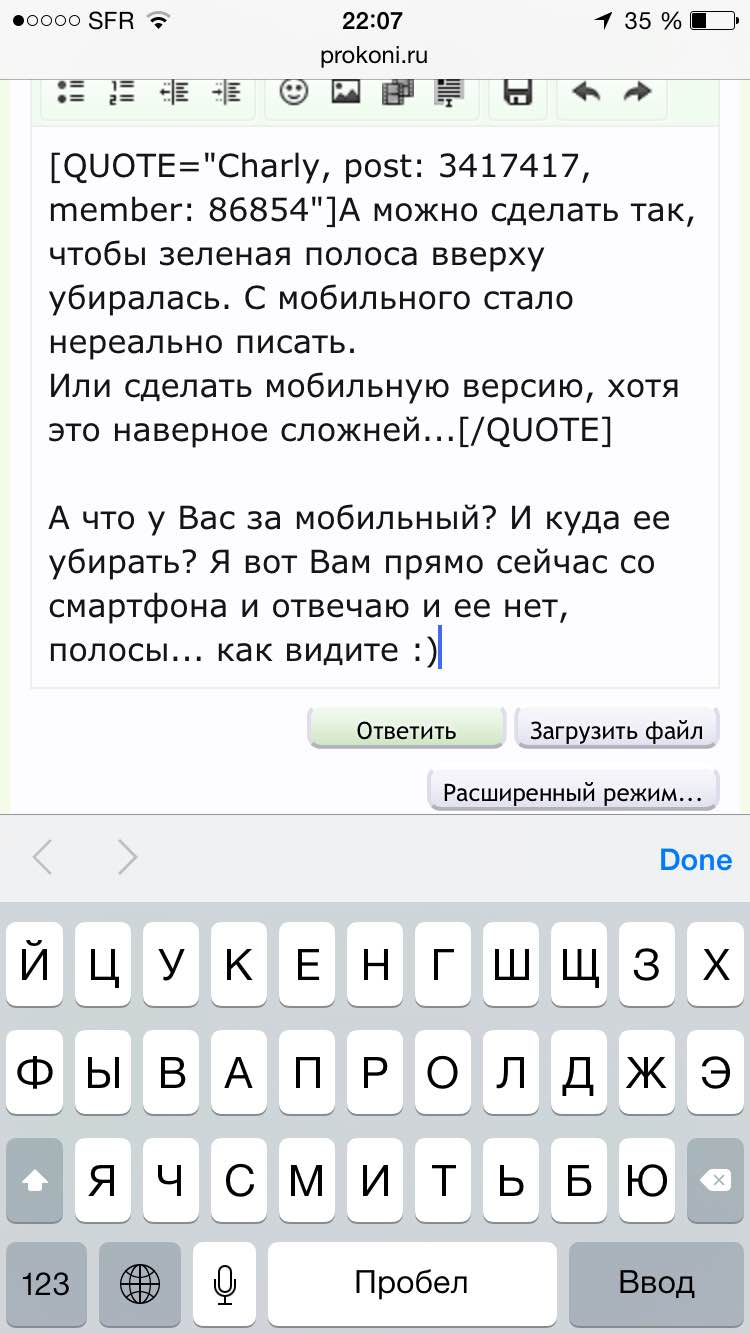Viewport: 750px width, 1334px height.
Task: Post the reply with Ответить
Action: click(x=406, y=730)
